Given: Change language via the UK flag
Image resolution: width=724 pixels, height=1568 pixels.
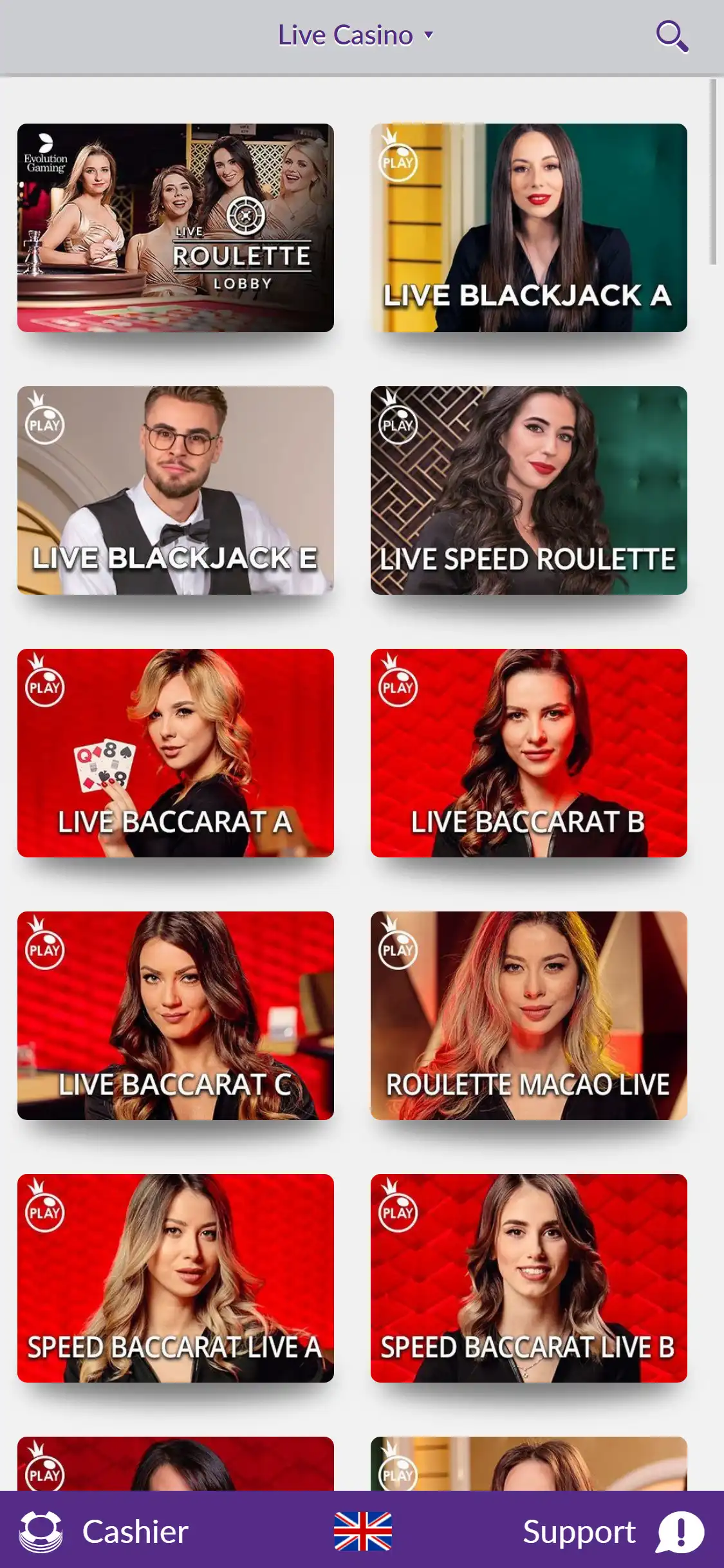Looking at the screenshot, I should coord(362,1531).
